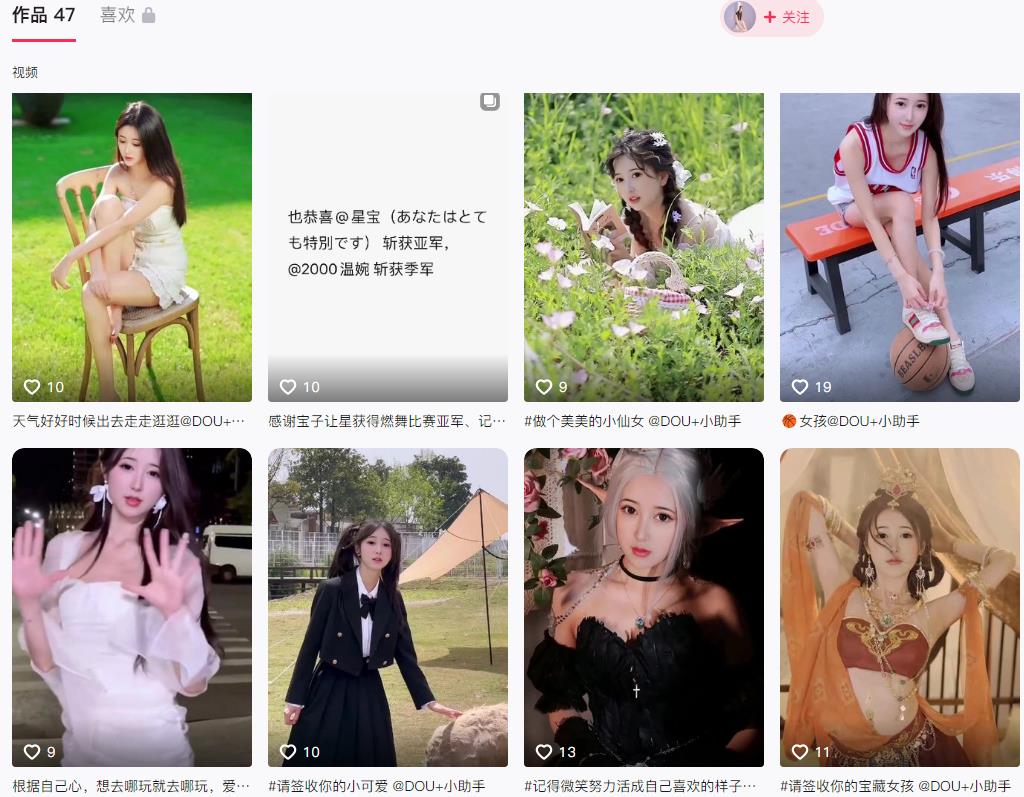
Task: Open the basketball 女孩 video
Action: [900, 247]
